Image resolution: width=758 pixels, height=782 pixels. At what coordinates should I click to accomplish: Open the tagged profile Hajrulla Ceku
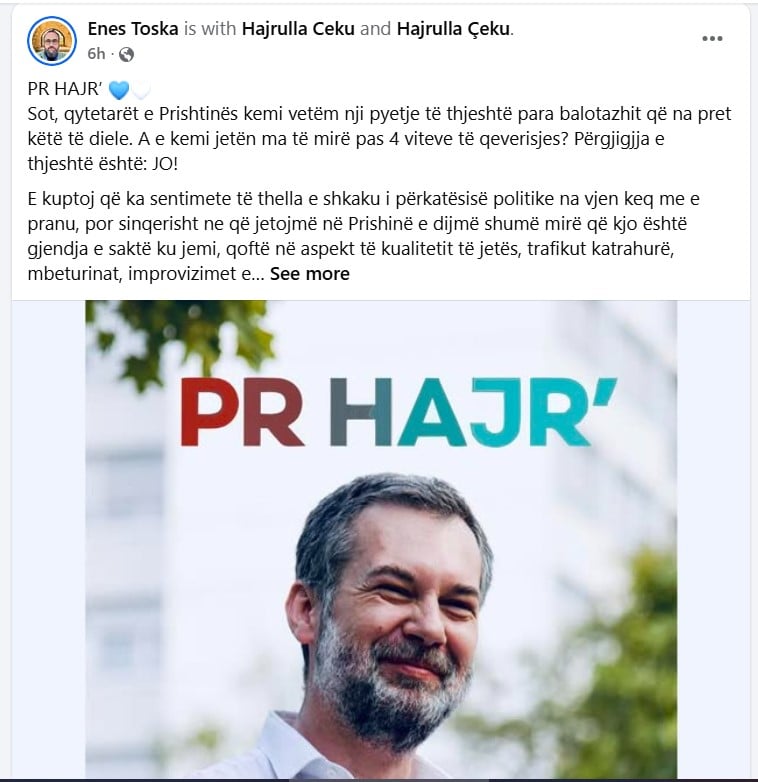[298, 29]
